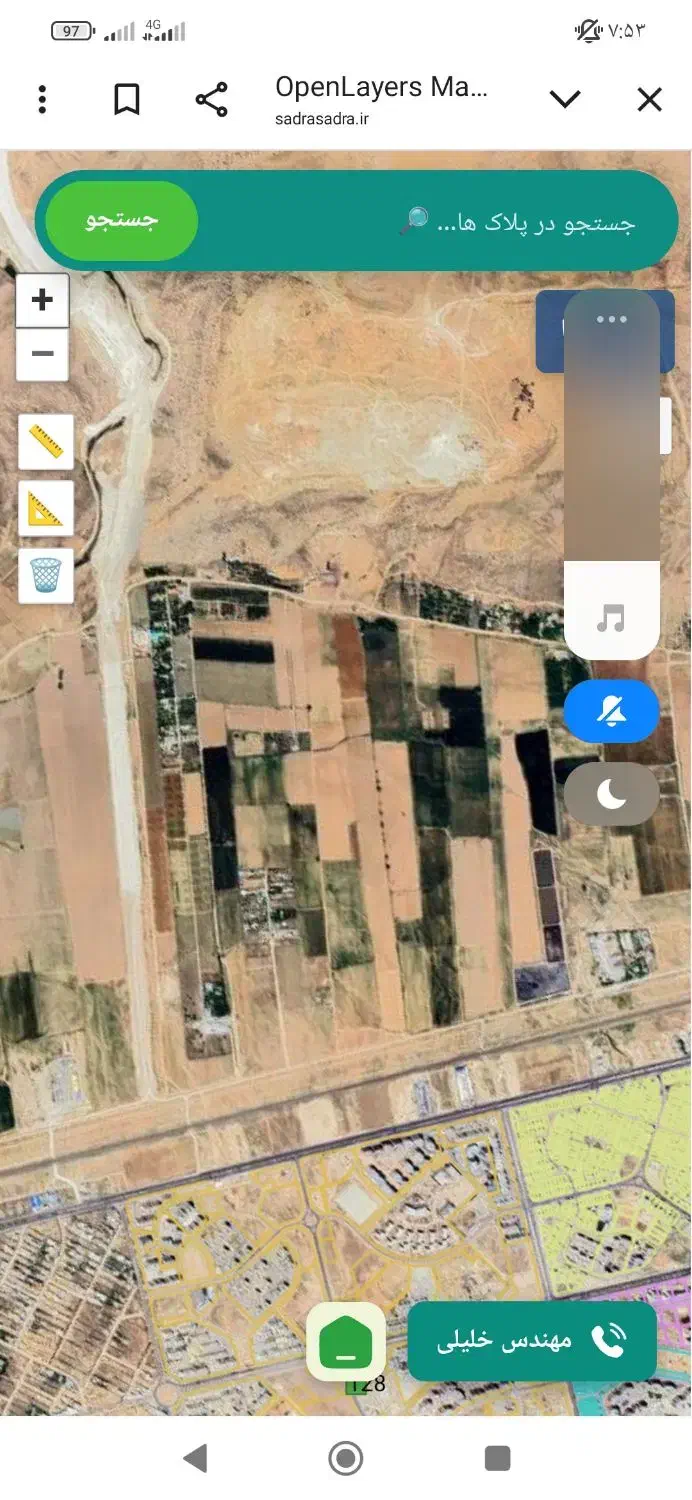Select the triangle area measuring tool
The image size is (692, 1500).
point(46,508)
